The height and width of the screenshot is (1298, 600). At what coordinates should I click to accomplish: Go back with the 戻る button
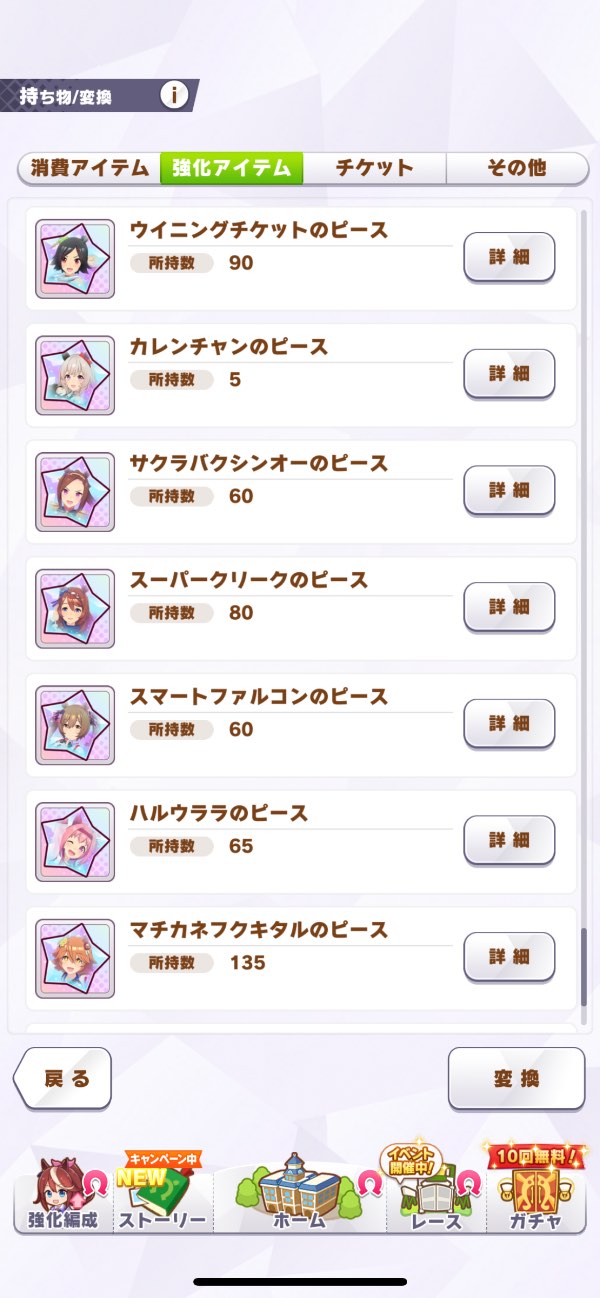pos(64,1078)
